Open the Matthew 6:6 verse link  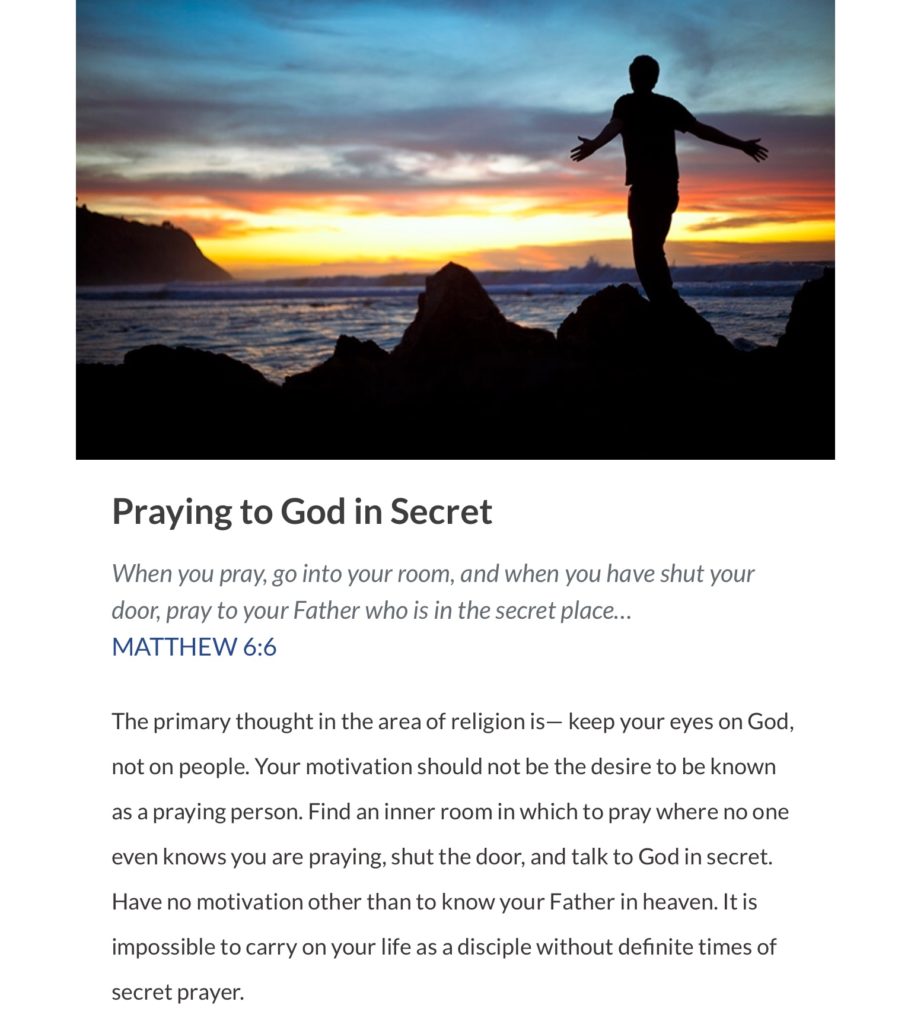pos(194,647)
